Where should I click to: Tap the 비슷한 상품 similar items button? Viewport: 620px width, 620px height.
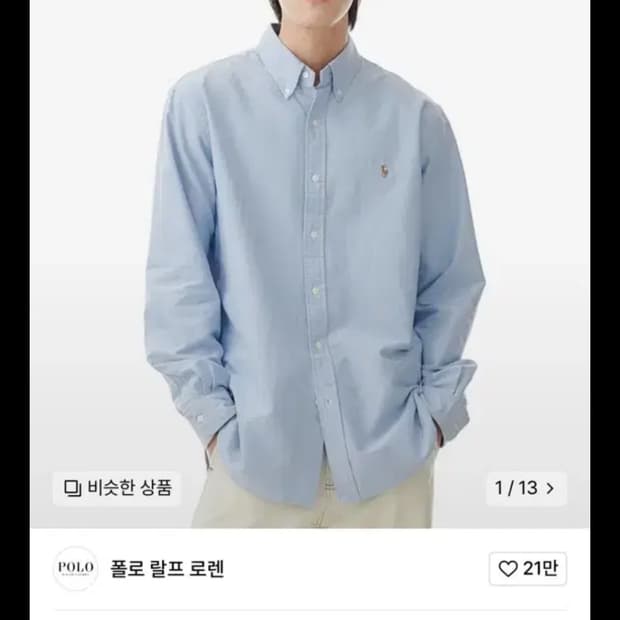click(x=117, y=488)
